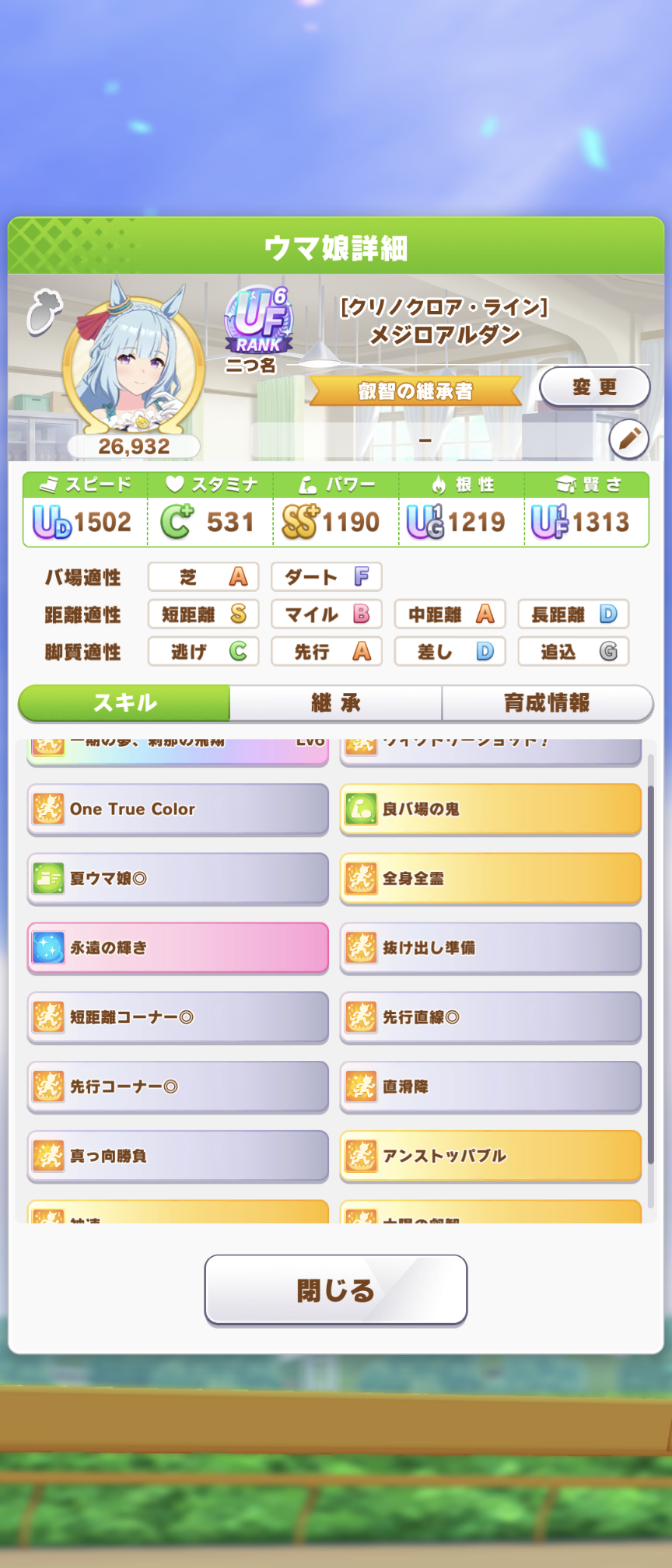Open the 良バ場の鬼 skill details
This screenshot has width=672, height=1568.
tap(490, 809)
